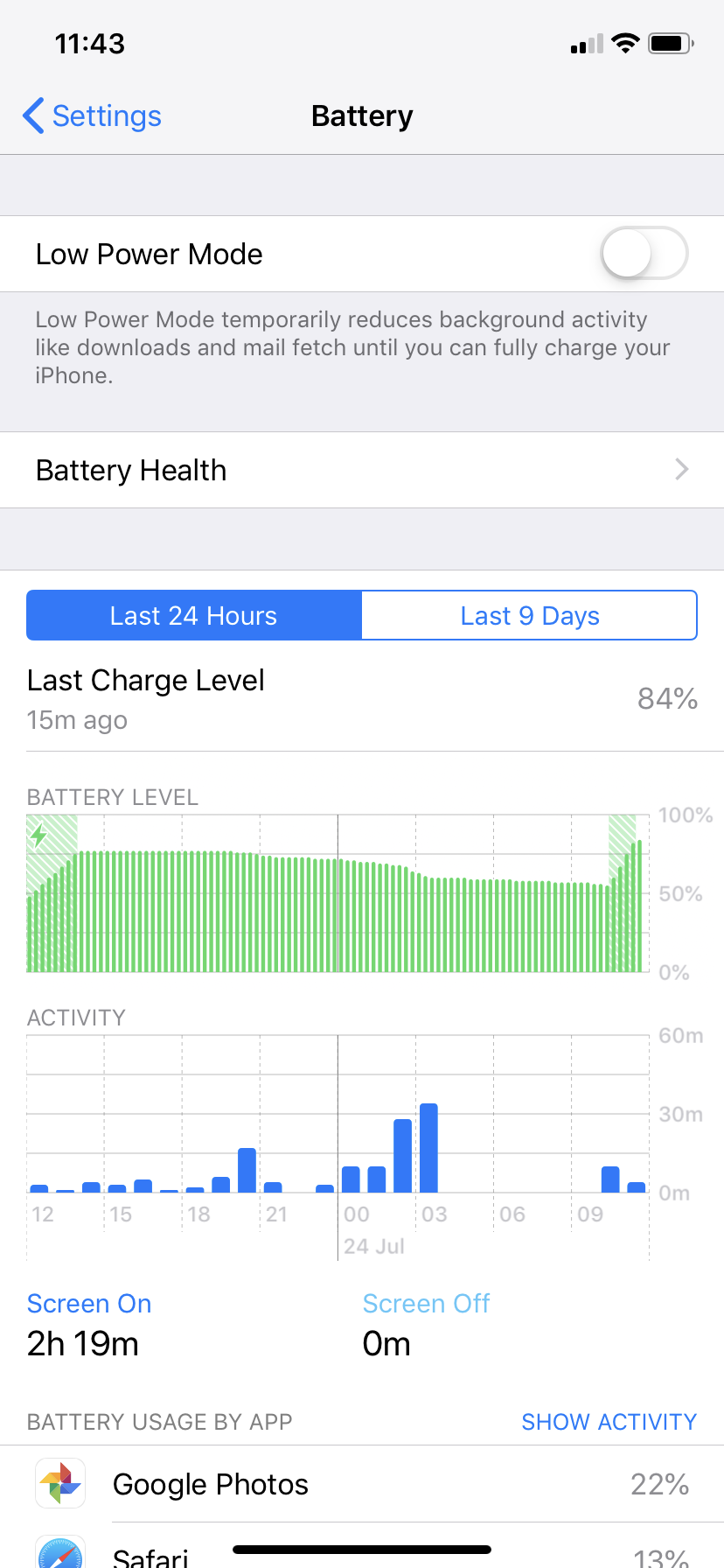
Task: Turn on Low Power Mode
Action: tap(644, 254)
